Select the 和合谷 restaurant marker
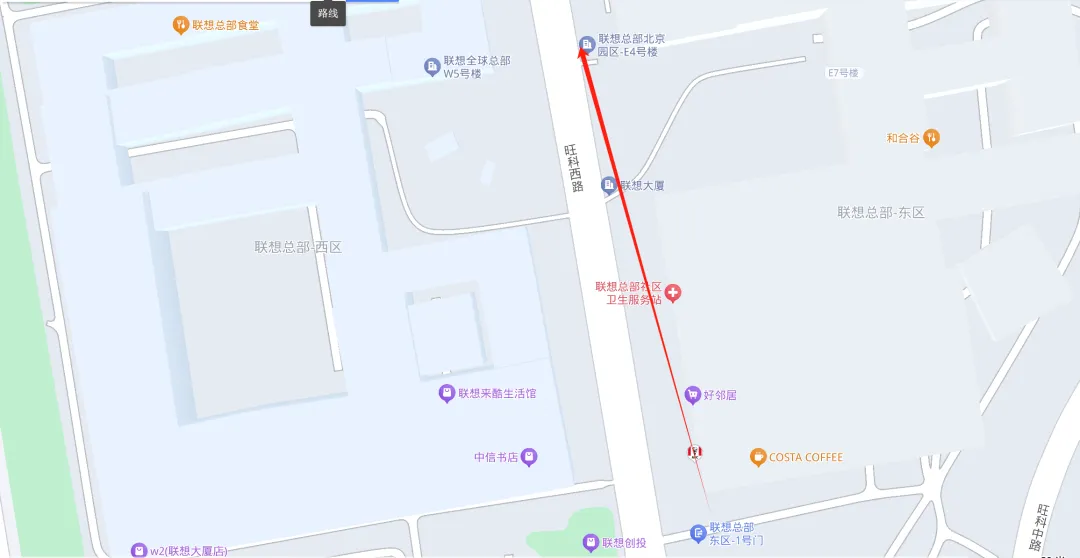The image size is (1080, 558). (931, 138)
